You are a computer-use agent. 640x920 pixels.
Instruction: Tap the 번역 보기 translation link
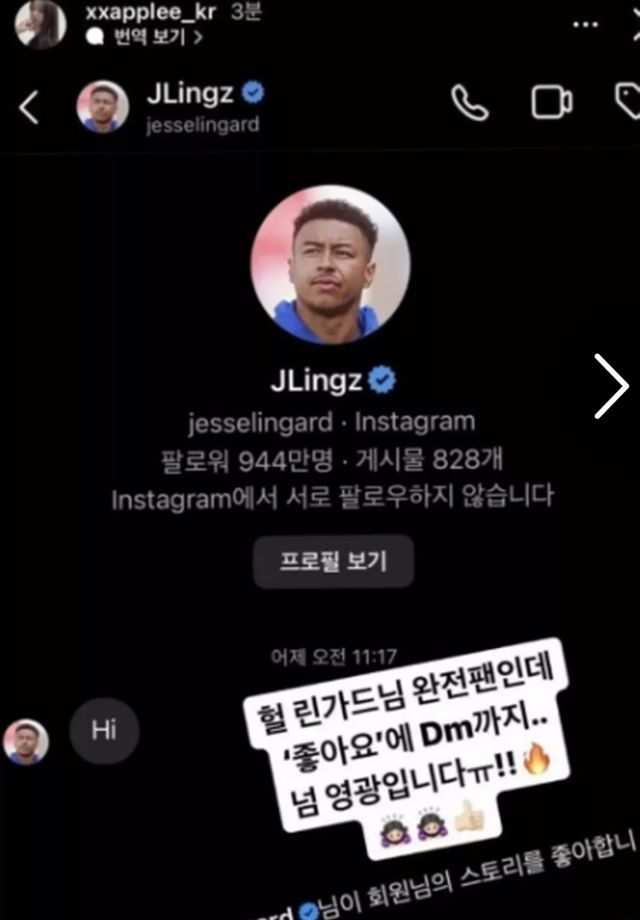click(145, 38)
